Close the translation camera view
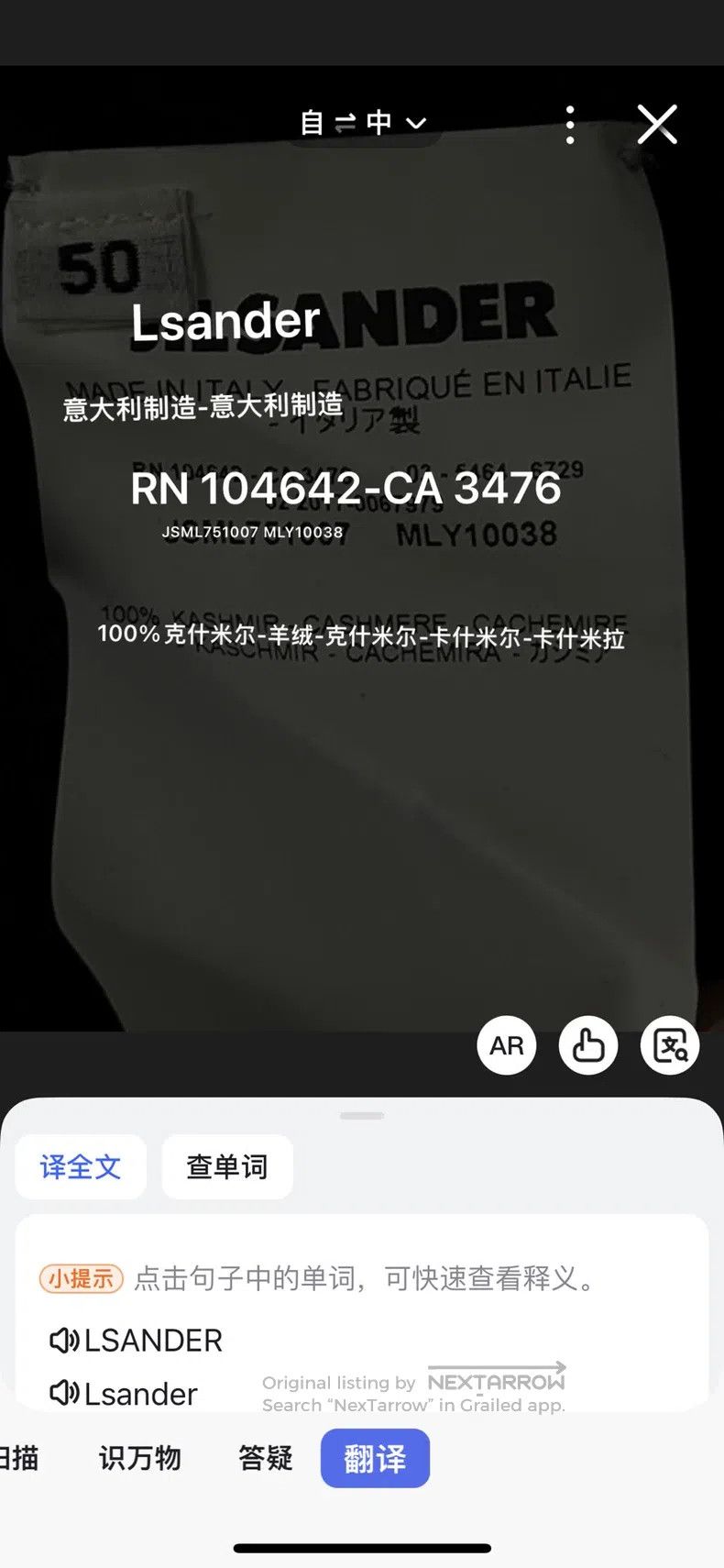Viewport: 724px width, 1568px height. click(657, 125)
